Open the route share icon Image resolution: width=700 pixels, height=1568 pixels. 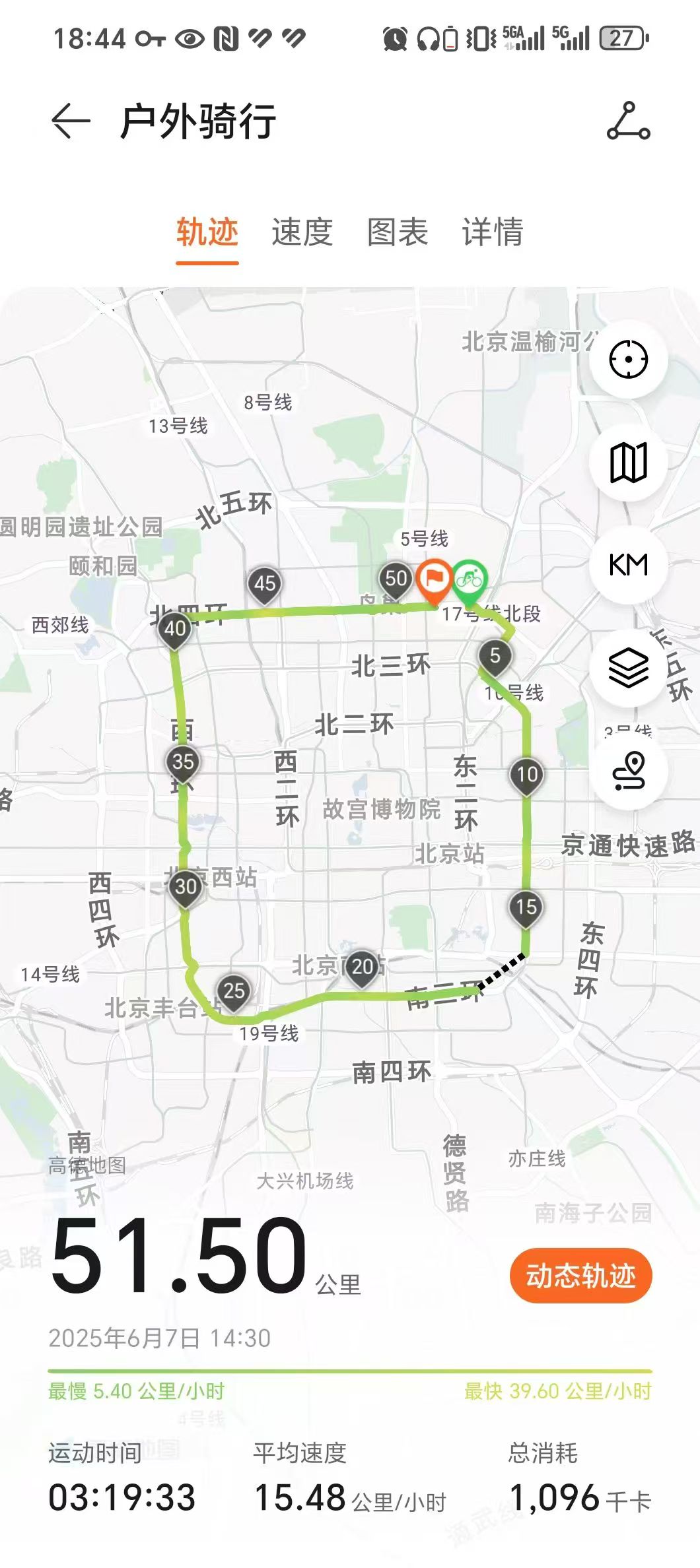[x=628, y=121]
